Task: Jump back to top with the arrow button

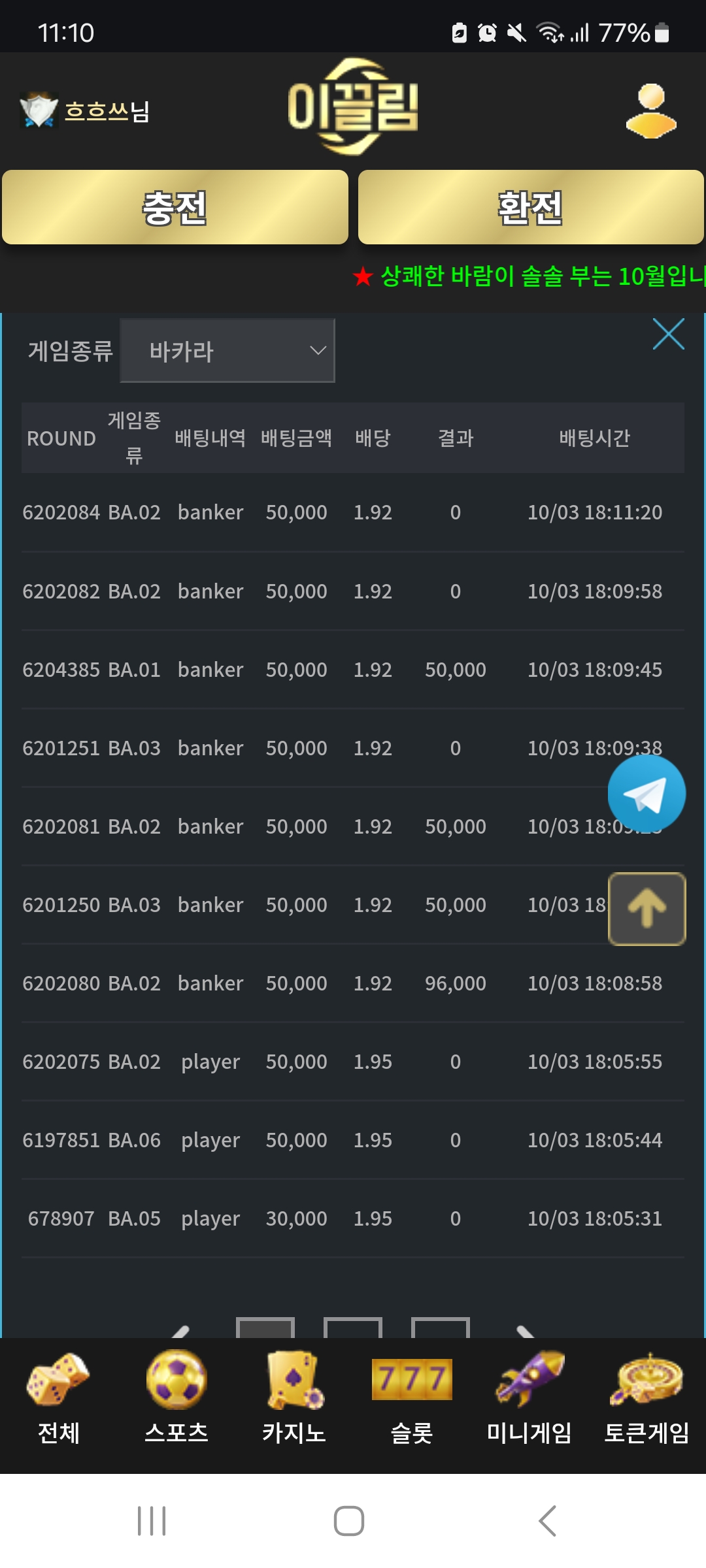Action: [x=647, y=909]
